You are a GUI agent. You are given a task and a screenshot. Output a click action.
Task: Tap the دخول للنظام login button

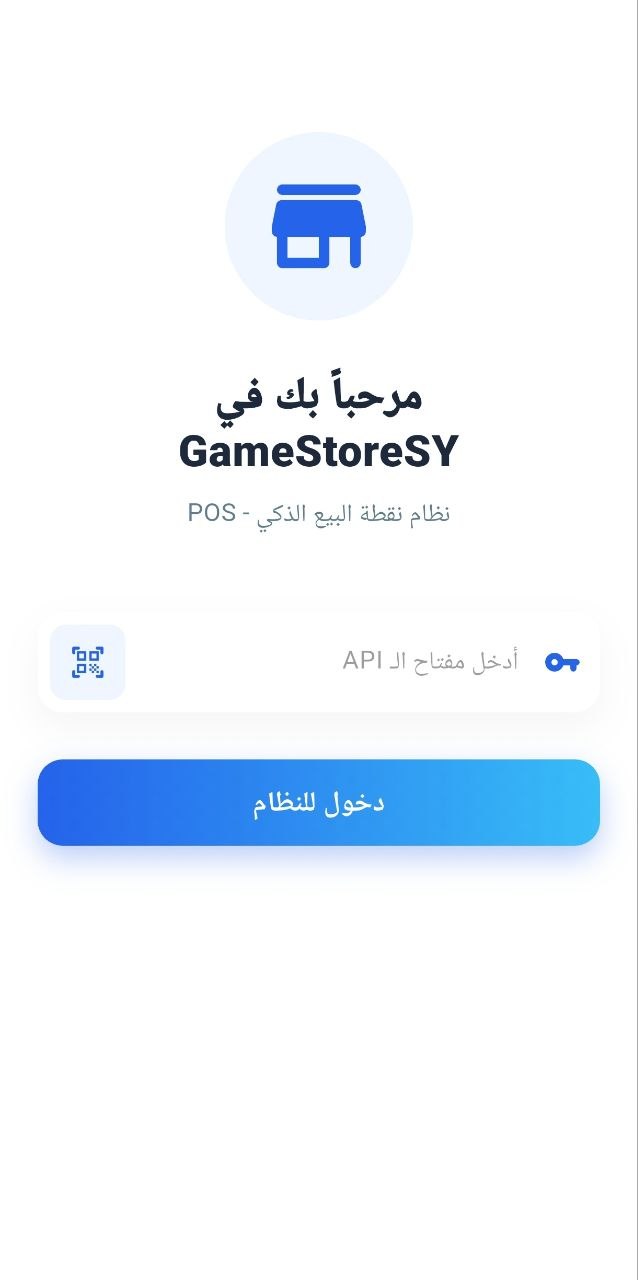point(319,803)
